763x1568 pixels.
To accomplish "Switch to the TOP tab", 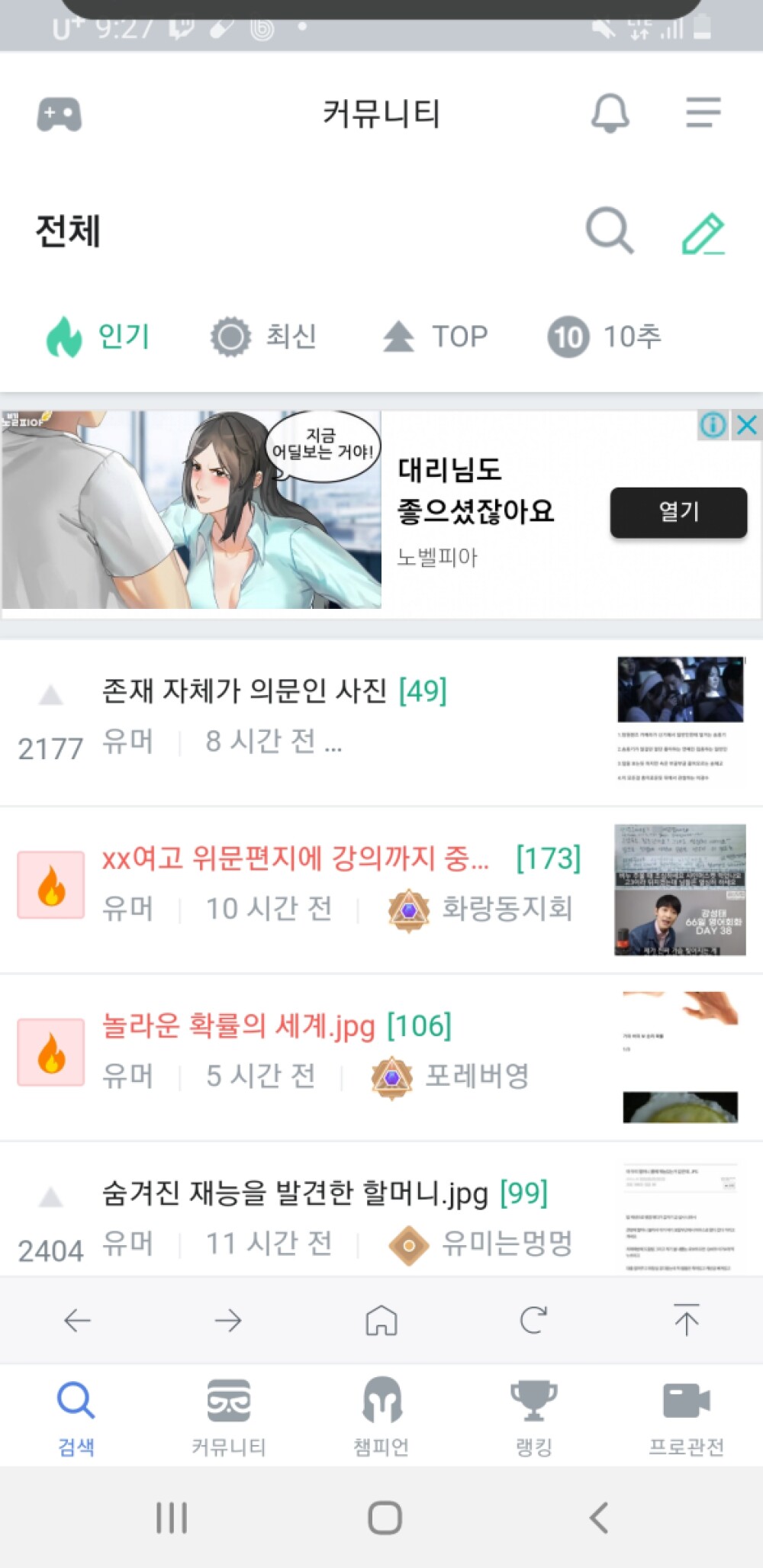I will point(435,336).
